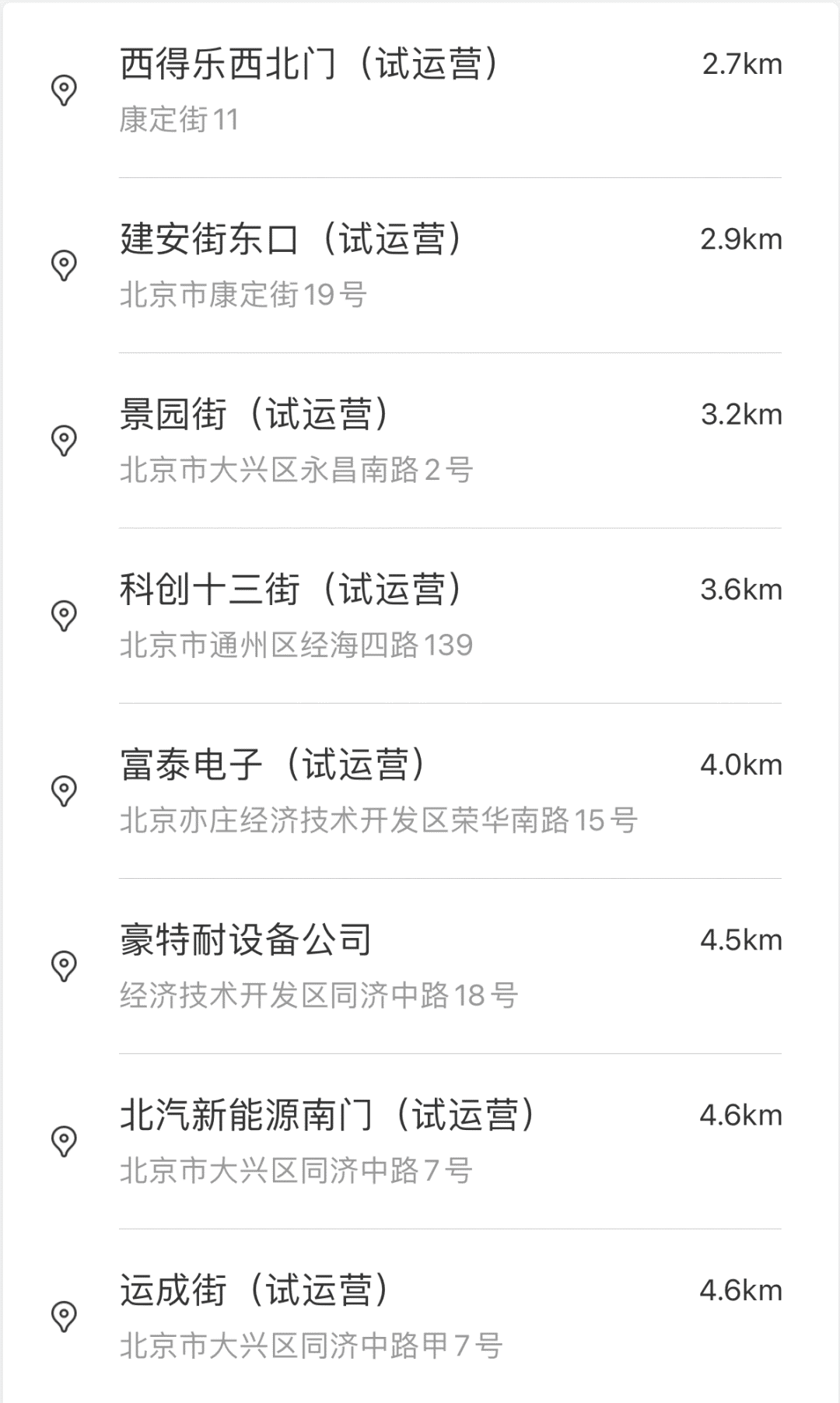The width and height of the screenshot is (840, 1403).
Task: Choose 景园街 at 3.2km
Action: [420, 440]
